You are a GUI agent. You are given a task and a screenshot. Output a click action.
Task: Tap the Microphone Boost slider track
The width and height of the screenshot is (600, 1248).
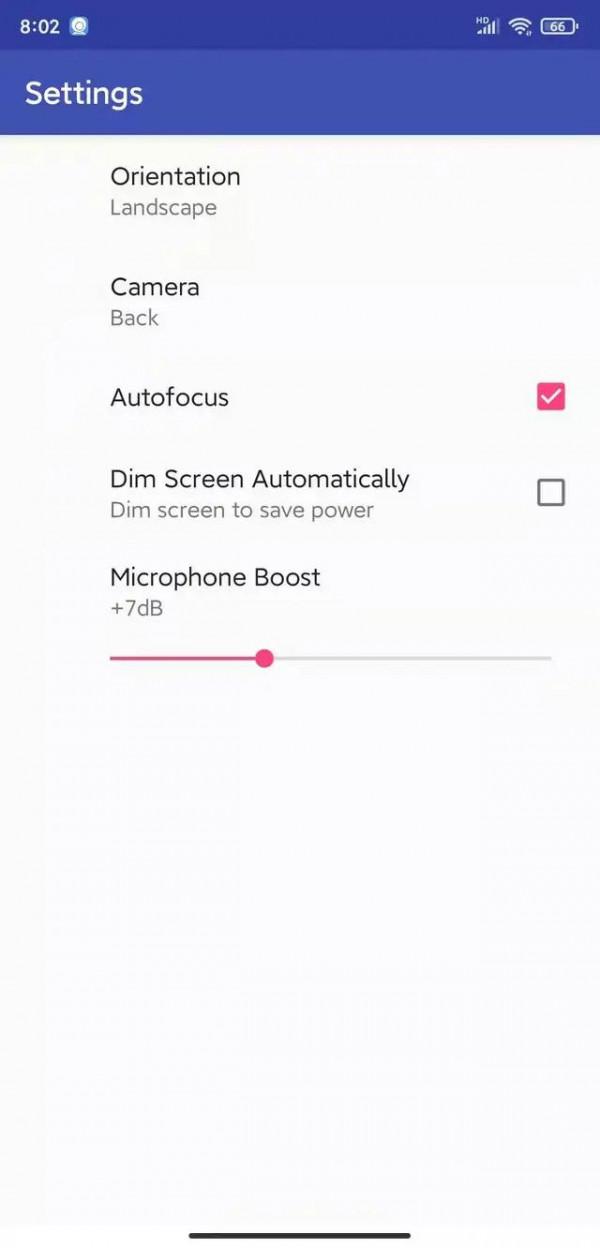click(400, 658)
